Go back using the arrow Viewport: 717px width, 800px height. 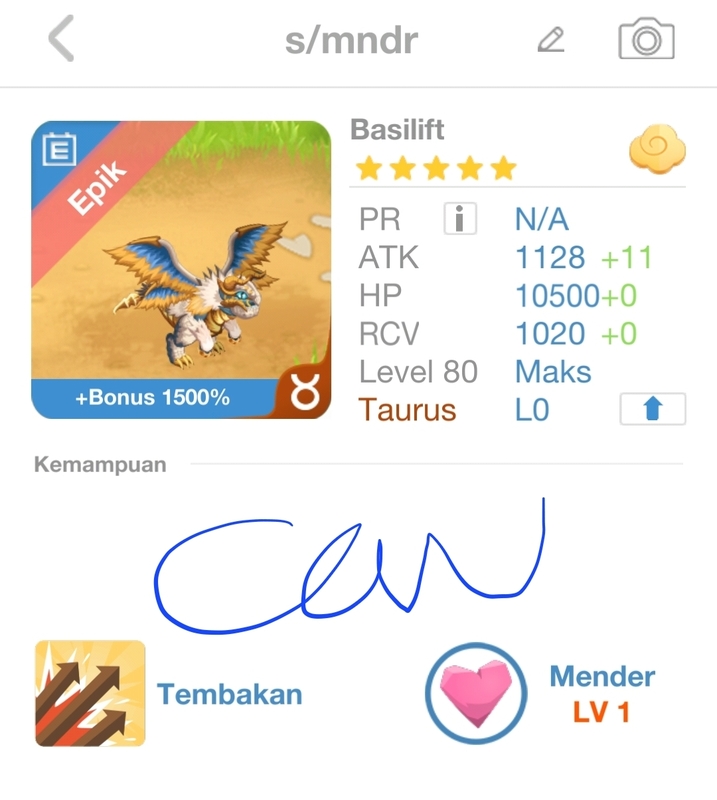61,38
